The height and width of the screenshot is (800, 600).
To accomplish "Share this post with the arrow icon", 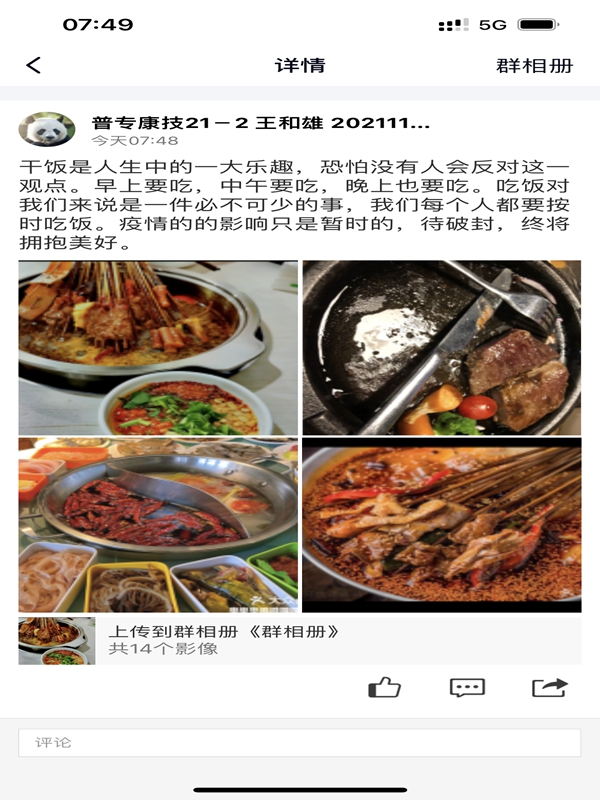I will (549, 687).
